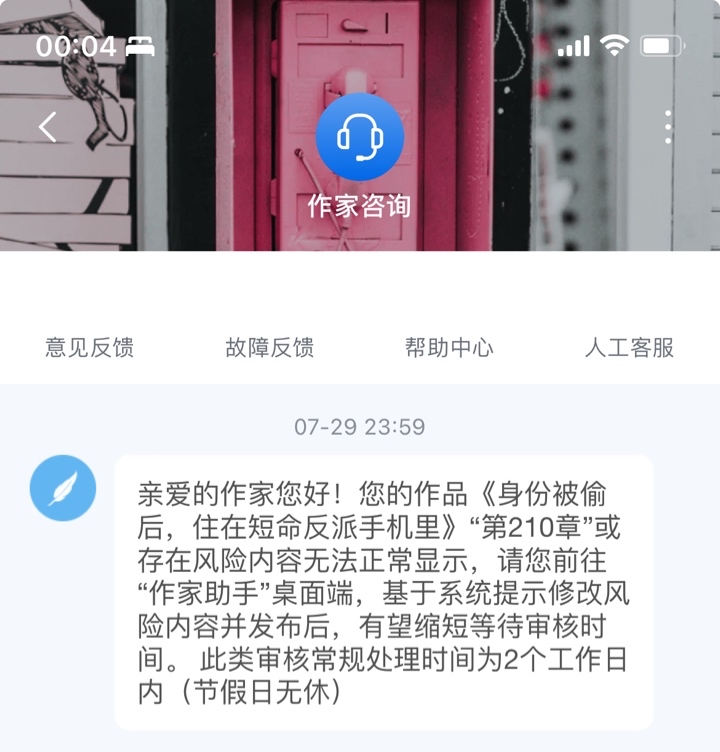The image size is (720, 752).
Task: Select 故障反馈 to report a fault
Action: click(270, 348)
